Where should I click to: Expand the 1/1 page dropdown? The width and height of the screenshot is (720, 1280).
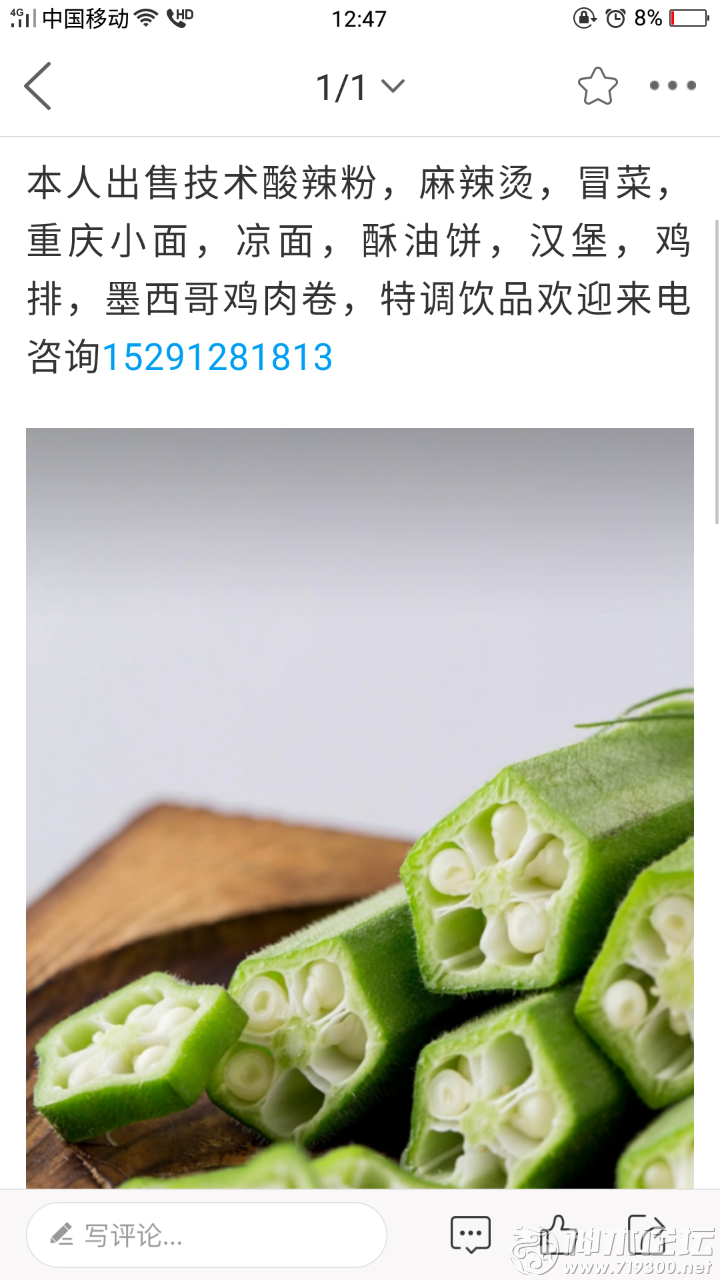(x=360, y=87)
